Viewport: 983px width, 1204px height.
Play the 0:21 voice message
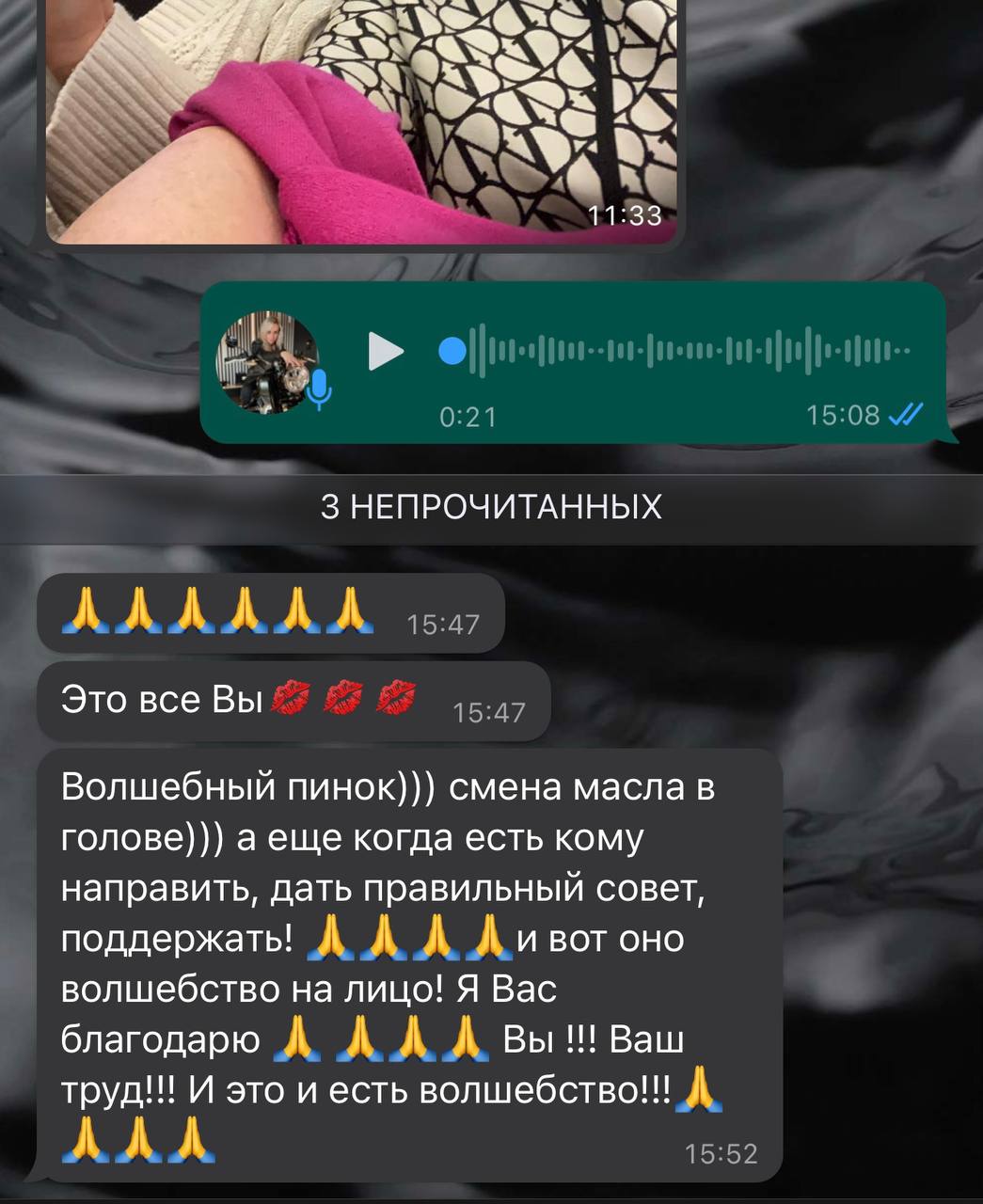tap(384, 352)
